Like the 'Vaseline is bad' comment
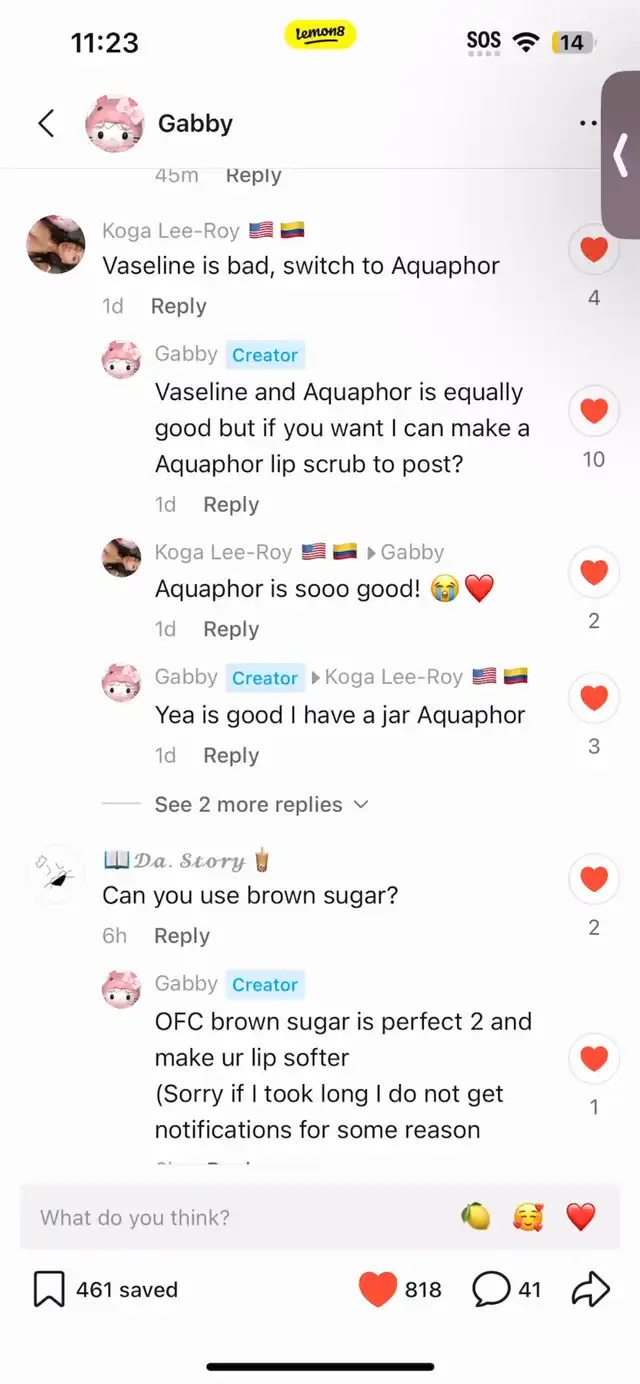This screenshot has height=1384, width=640. [x=594, y=249]
